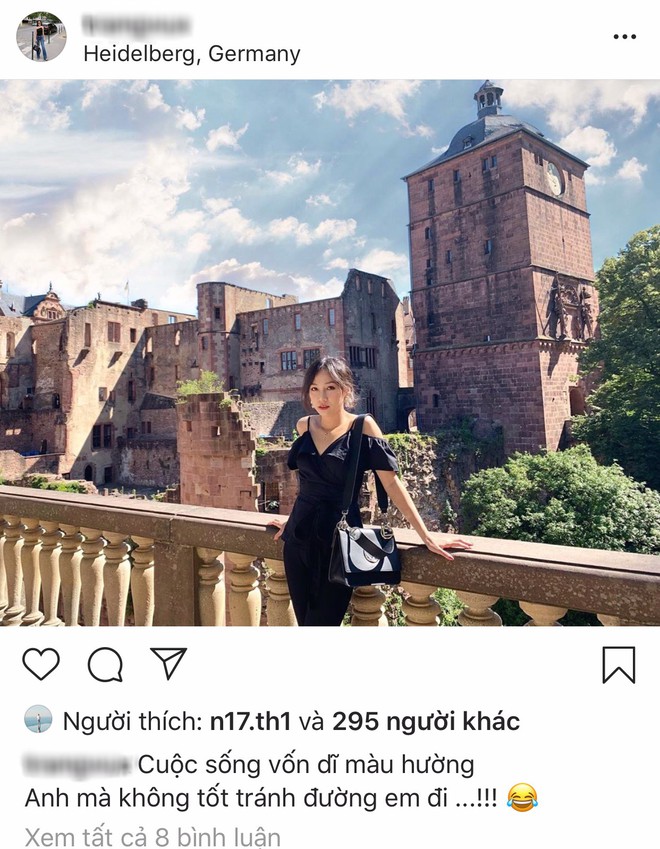
Task: Share the post via paper plane icon
Action: 169,664
